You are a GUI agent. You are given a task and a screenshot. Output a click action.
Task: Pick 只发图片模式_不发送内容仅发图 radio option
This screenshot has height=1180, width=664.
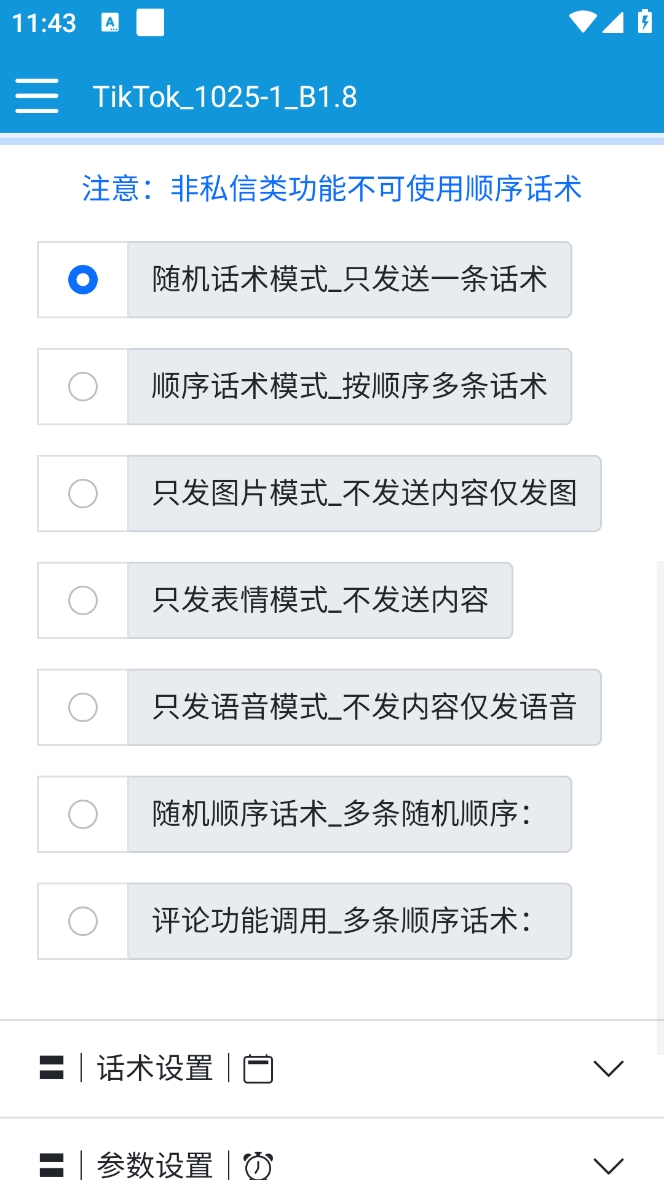[x=83, y=494]
